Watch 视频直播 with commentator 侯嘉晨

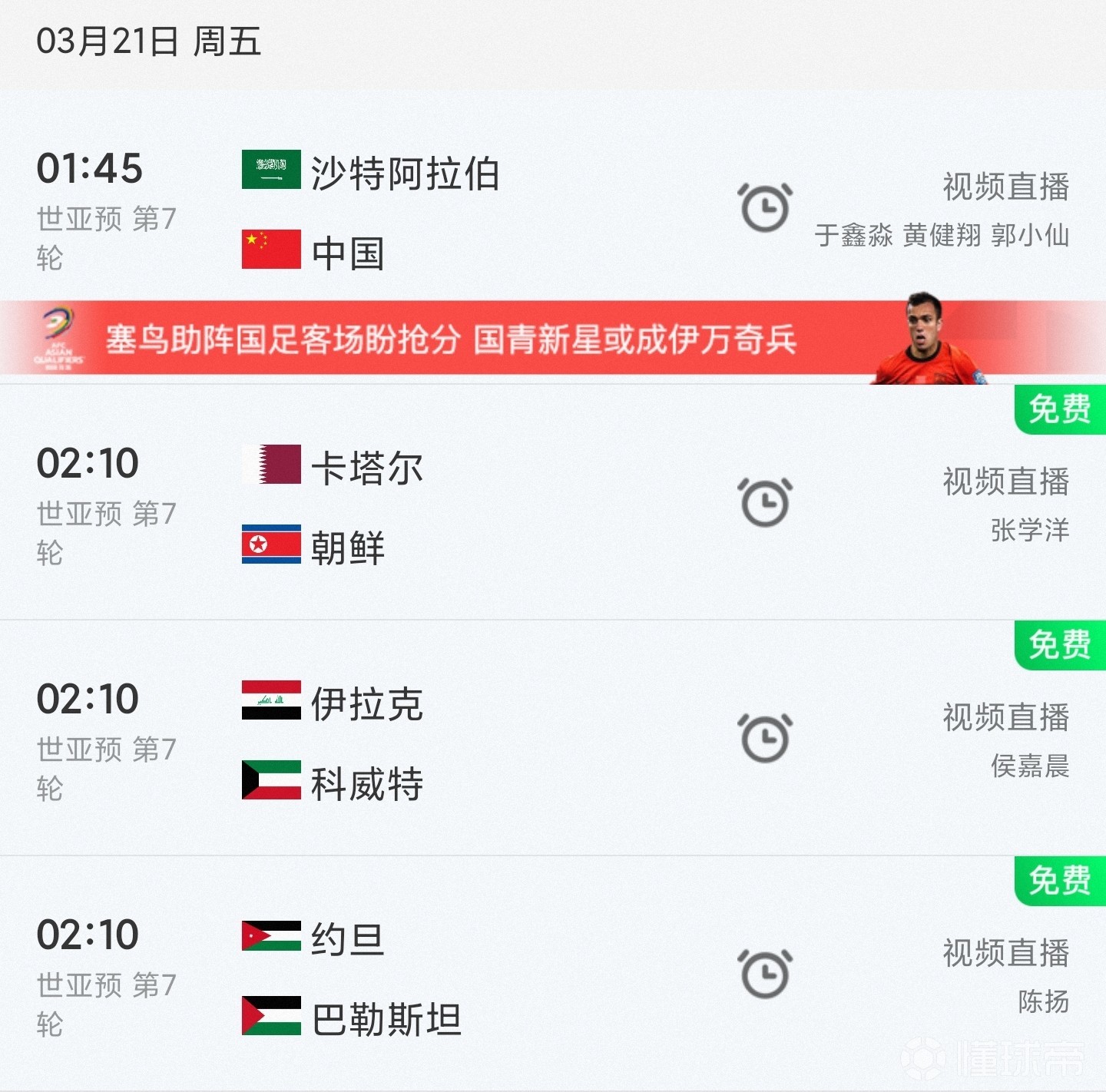(1005, 719)
